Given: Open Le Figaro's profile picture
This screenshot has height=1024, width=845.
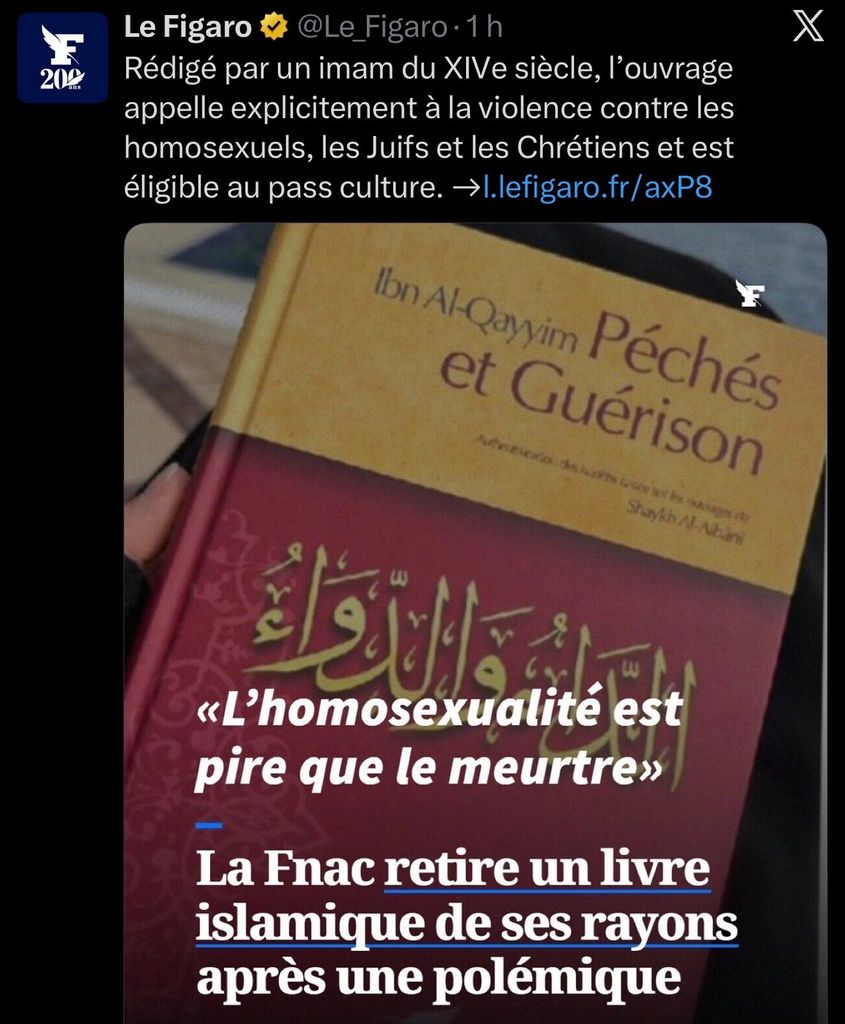Looking at the screenshot, I should (x=62, y=58).
